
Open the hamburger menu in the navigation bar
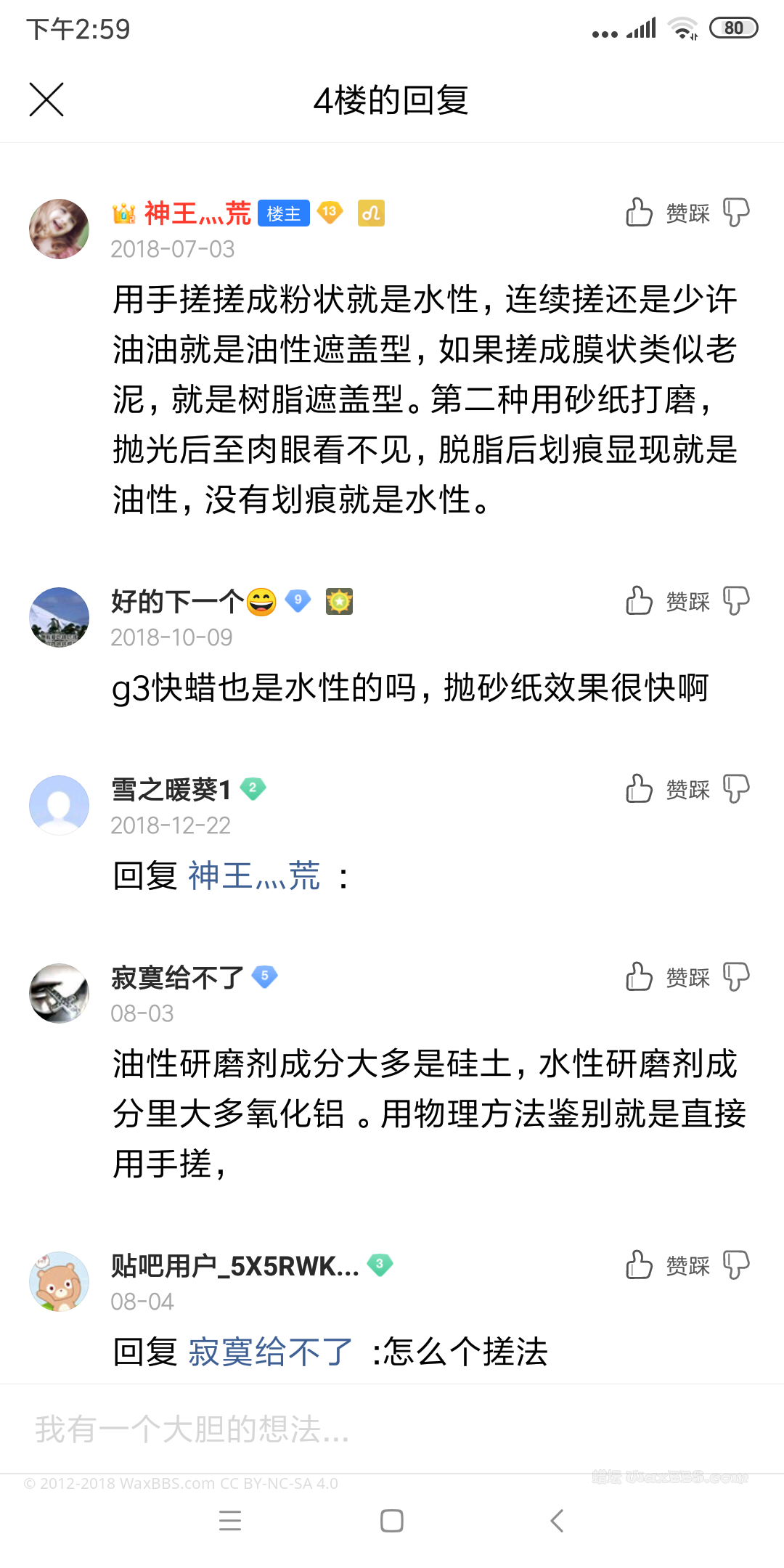coord(230,1522)
